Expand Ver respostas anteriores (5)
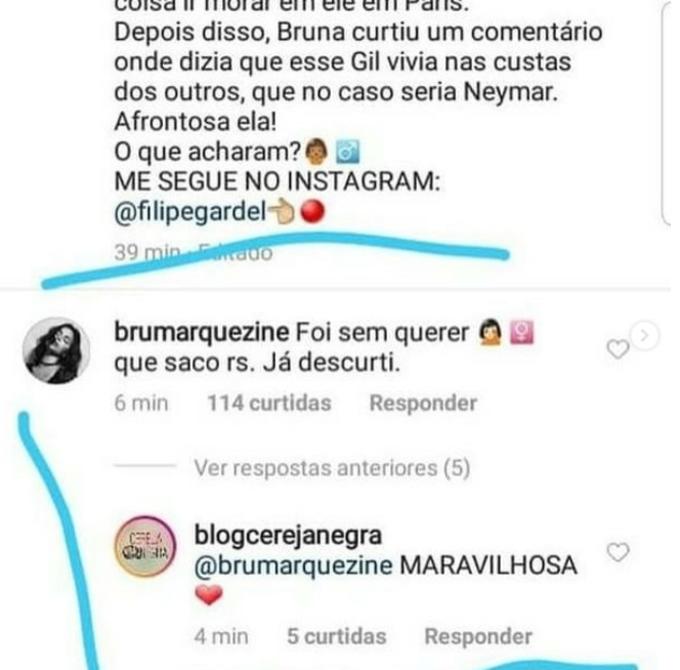 [331, 468]
